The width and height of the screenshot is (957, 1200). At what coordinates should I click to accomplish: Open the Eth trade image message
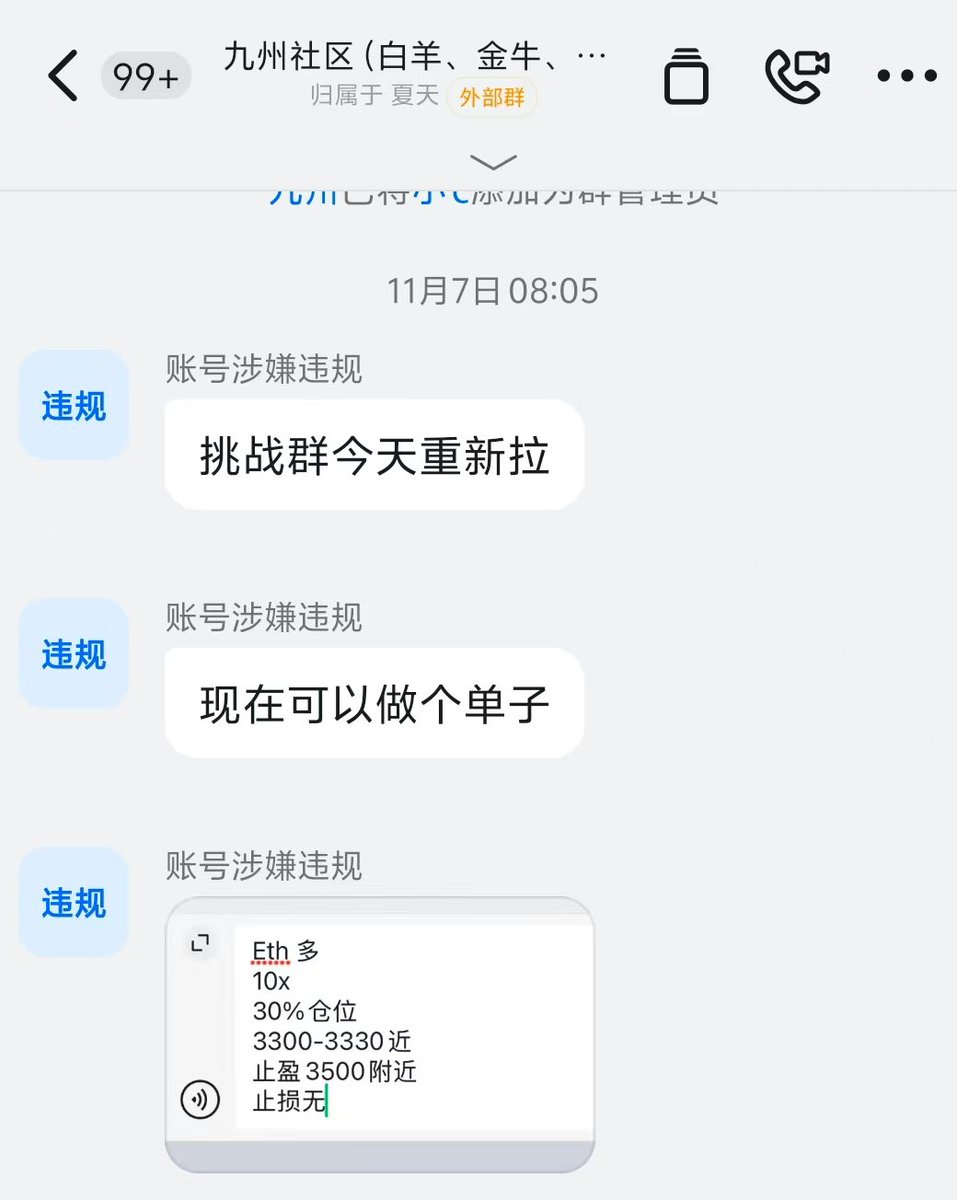(379, 1032)
